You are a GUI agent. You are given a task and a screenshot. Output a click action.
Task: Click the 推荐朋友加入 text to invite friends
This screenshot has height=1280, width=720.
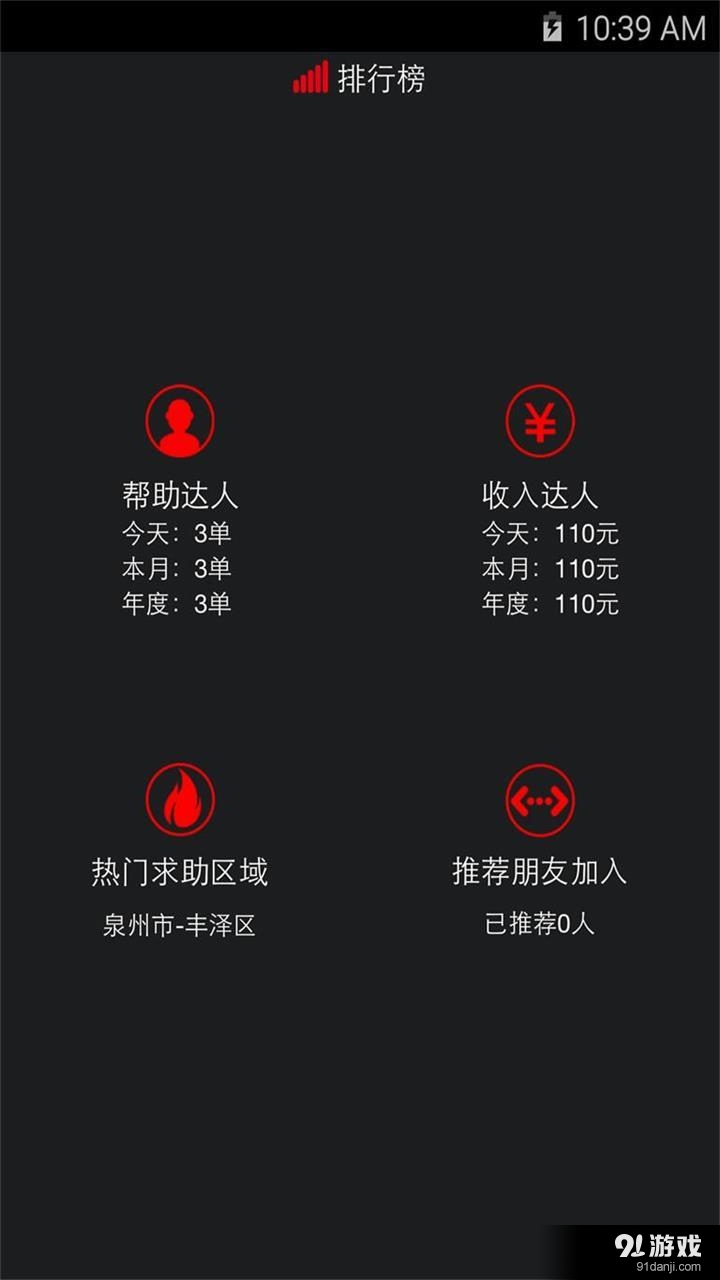tap(540, 869)
